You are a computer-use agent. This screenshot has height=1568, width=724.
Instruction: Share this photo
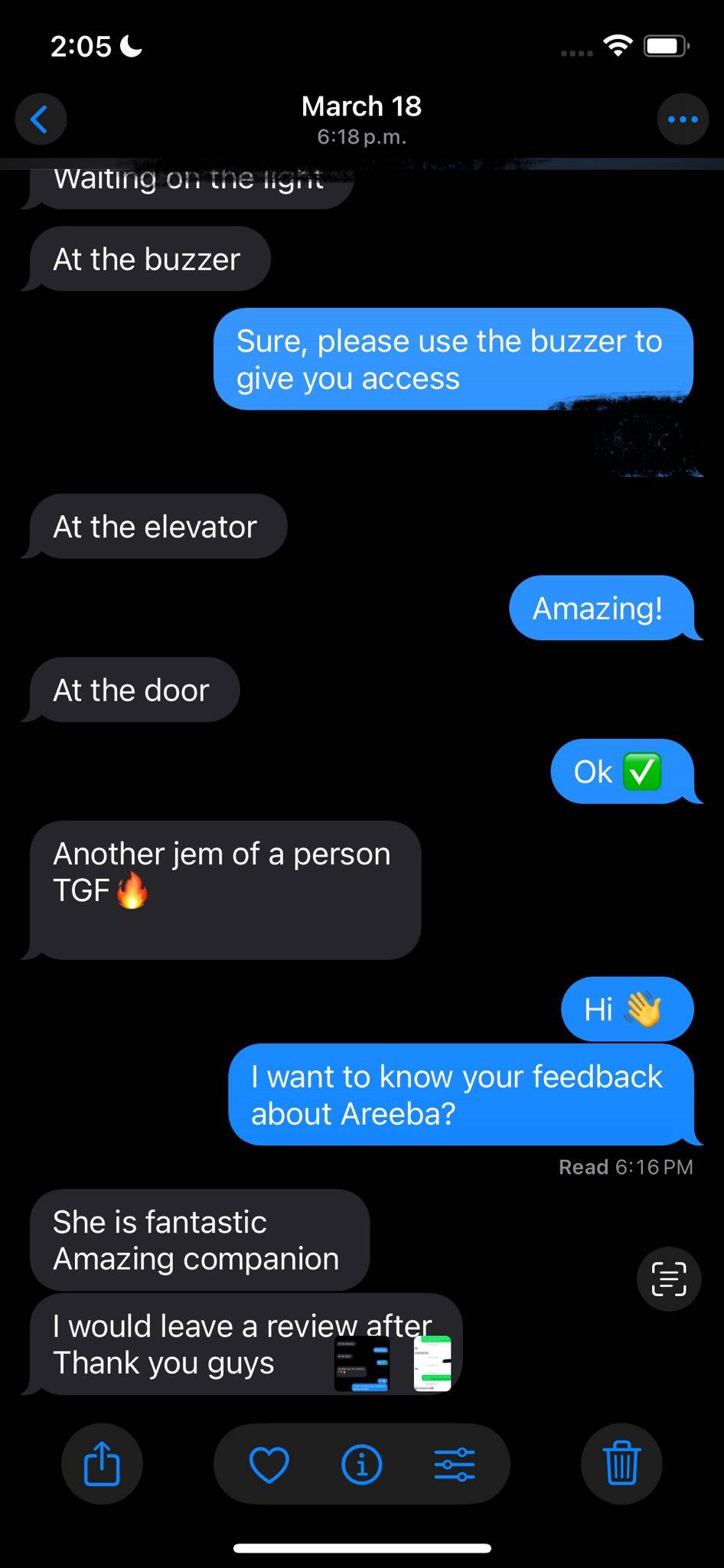pos(102,1464)
